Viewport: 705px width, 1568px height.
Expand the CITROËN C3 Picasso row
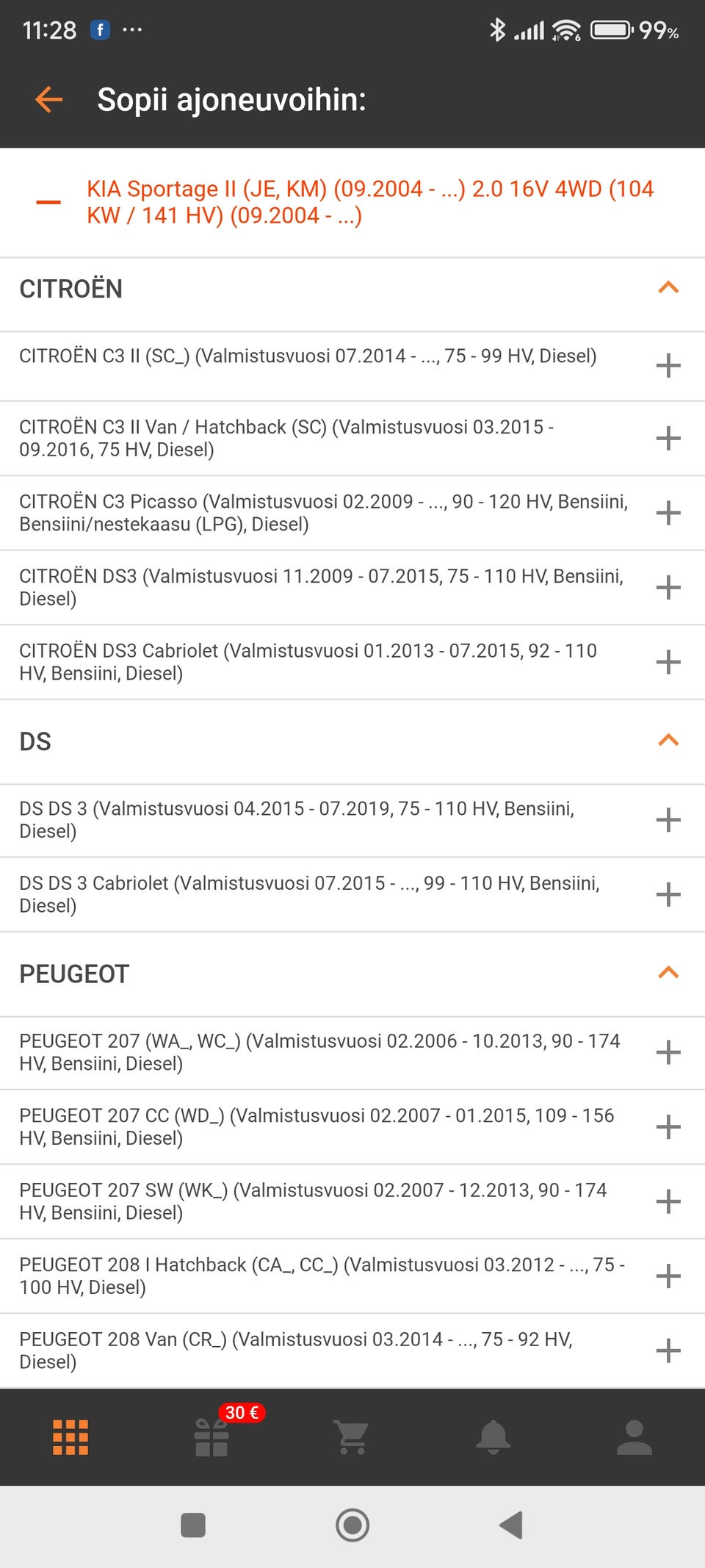coord(668,513)
